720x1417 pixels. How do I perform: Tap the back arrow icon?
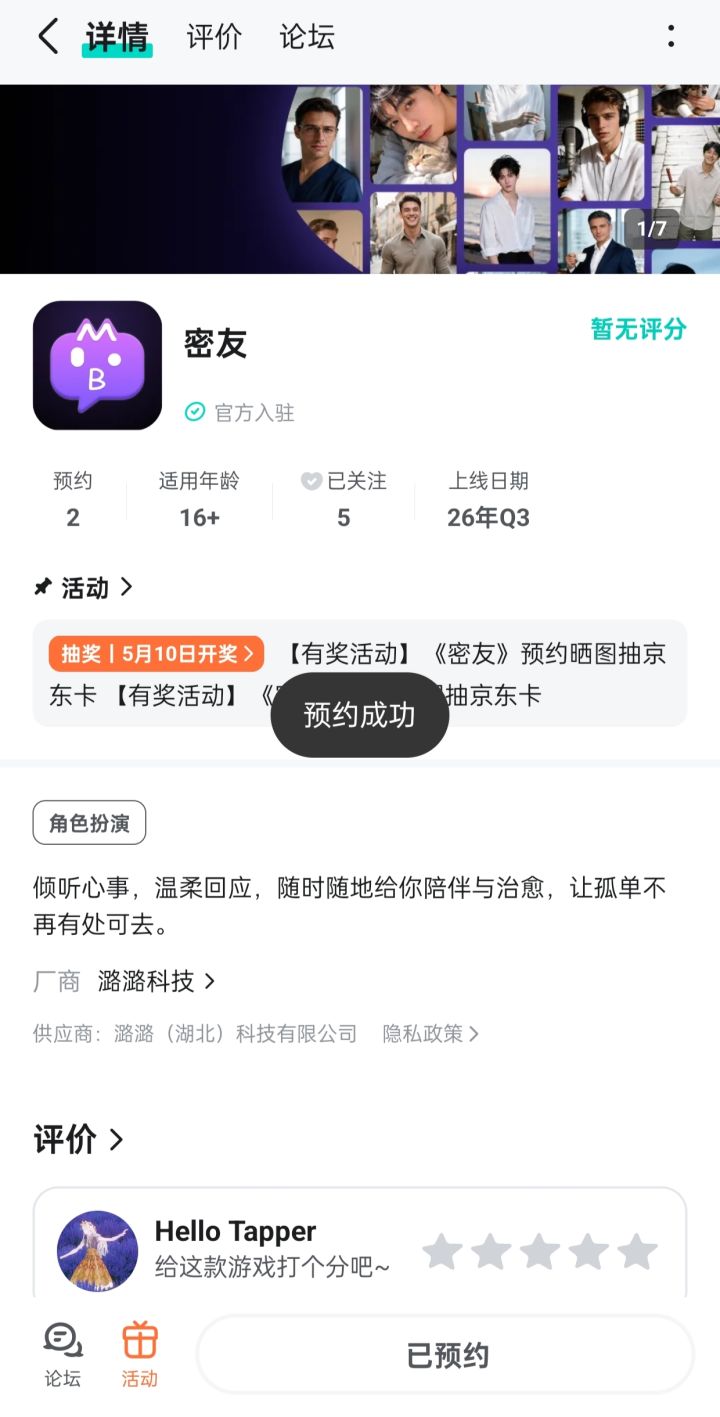point(47,37)
